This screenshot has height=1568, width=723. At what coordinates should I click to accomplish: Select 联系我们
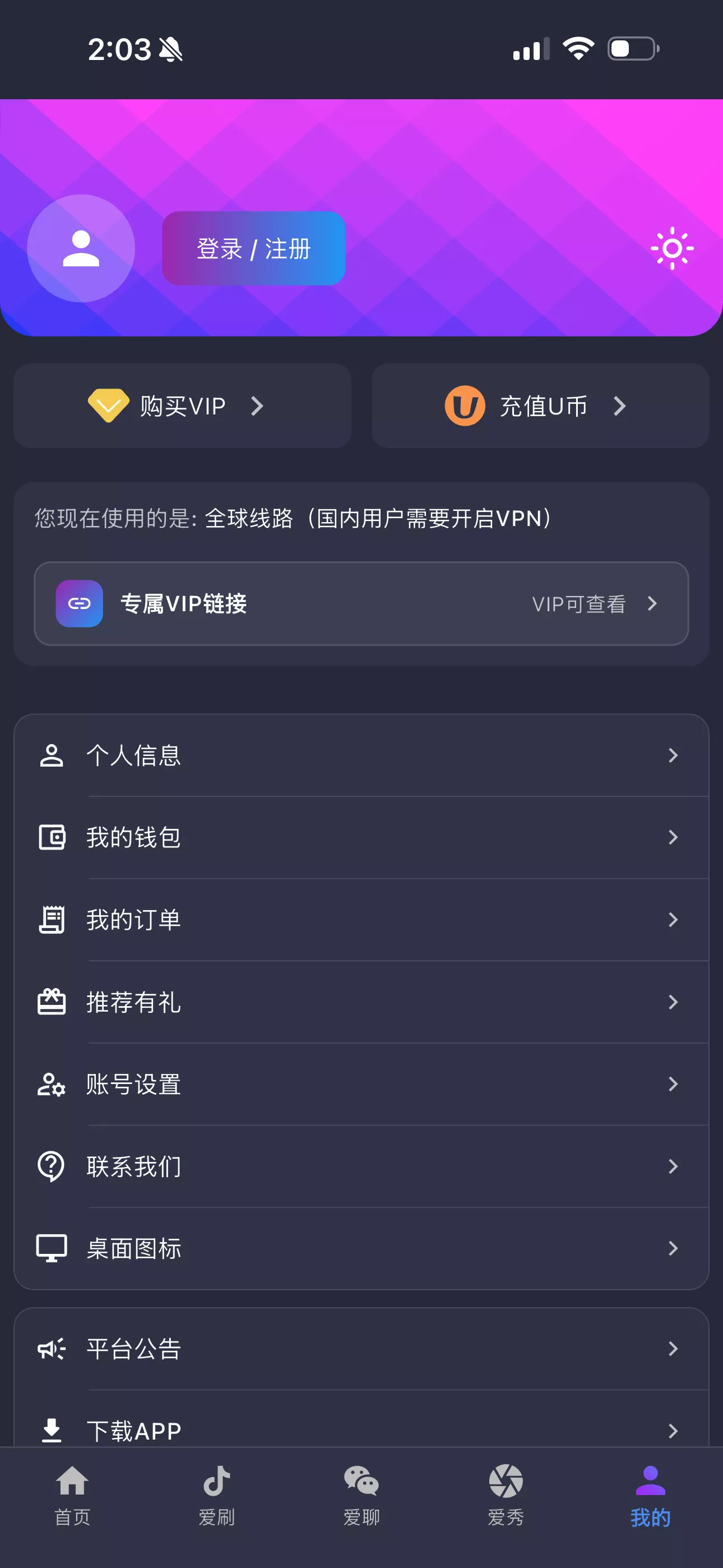361,1166
